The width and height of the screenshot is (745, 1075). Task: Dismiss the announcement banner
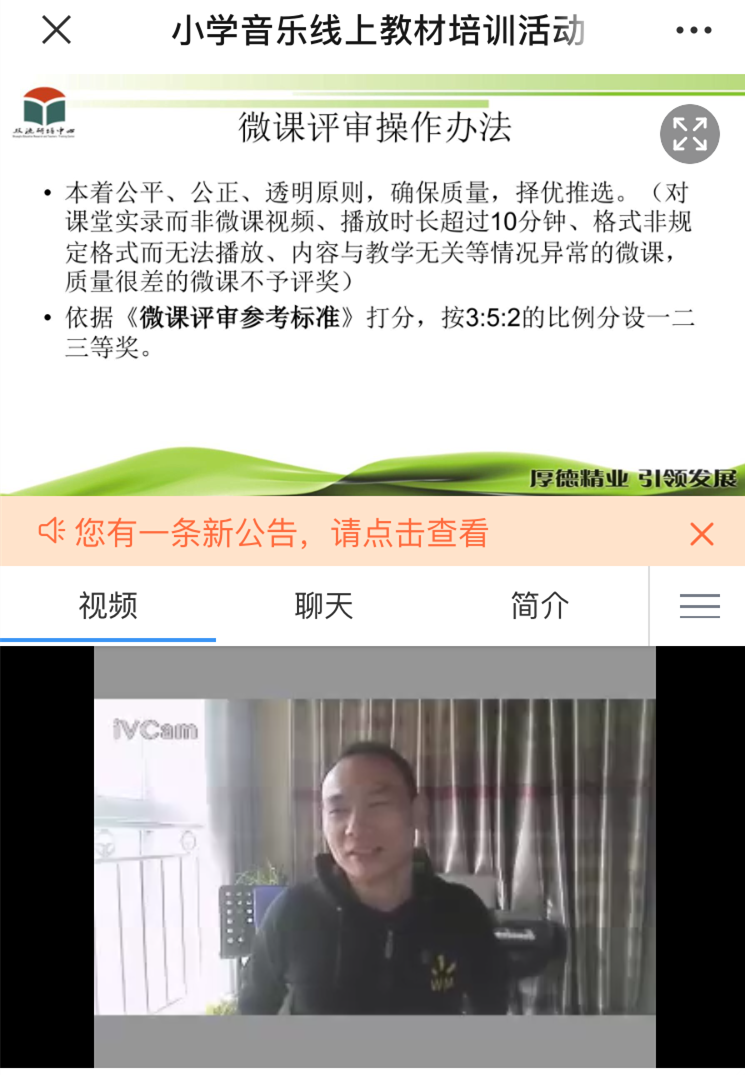702,534
